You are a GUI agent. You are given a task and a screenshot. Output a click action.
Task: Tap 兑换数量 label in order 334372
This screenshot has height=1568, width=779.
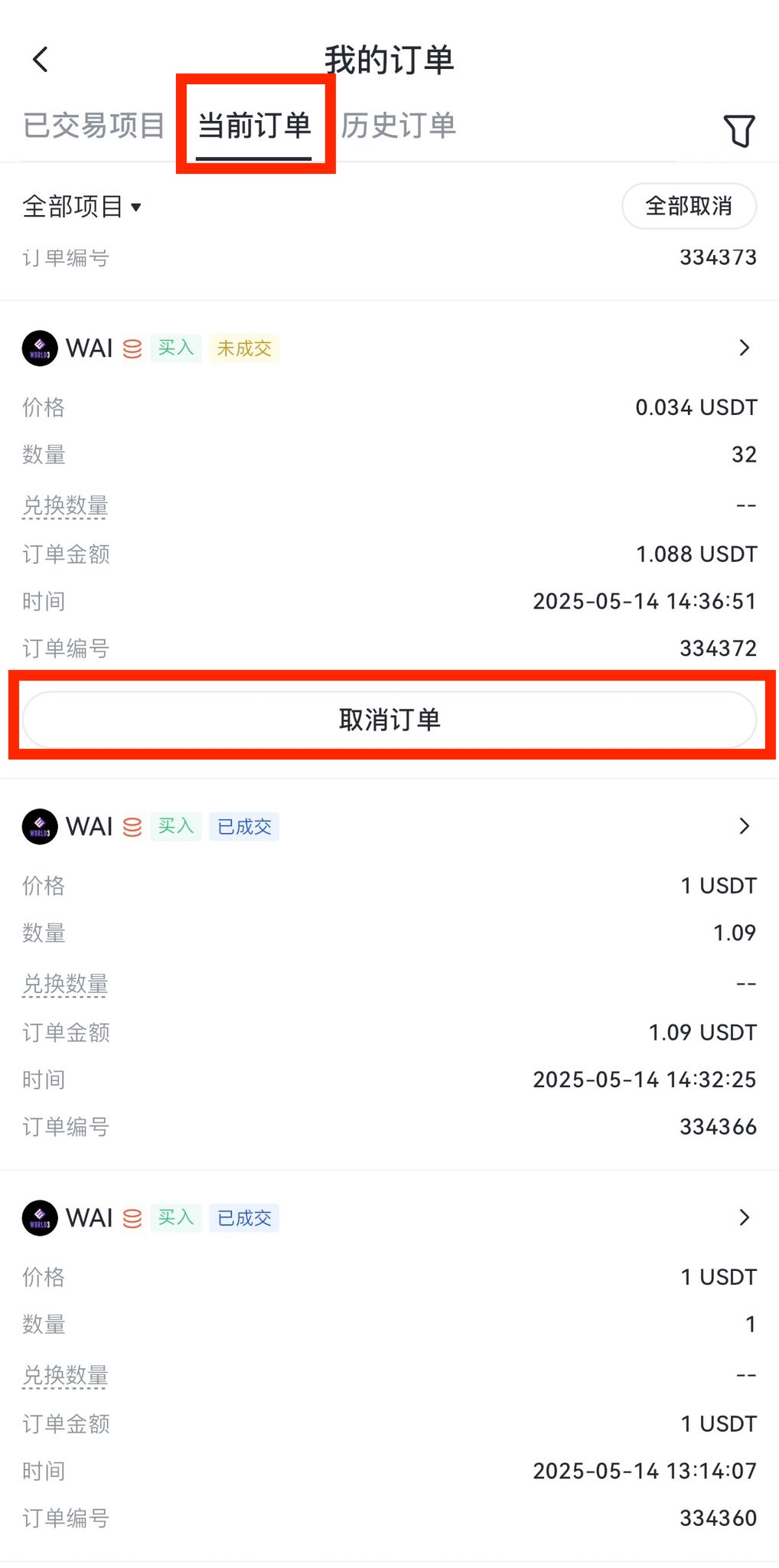click(x=65, y=506)
